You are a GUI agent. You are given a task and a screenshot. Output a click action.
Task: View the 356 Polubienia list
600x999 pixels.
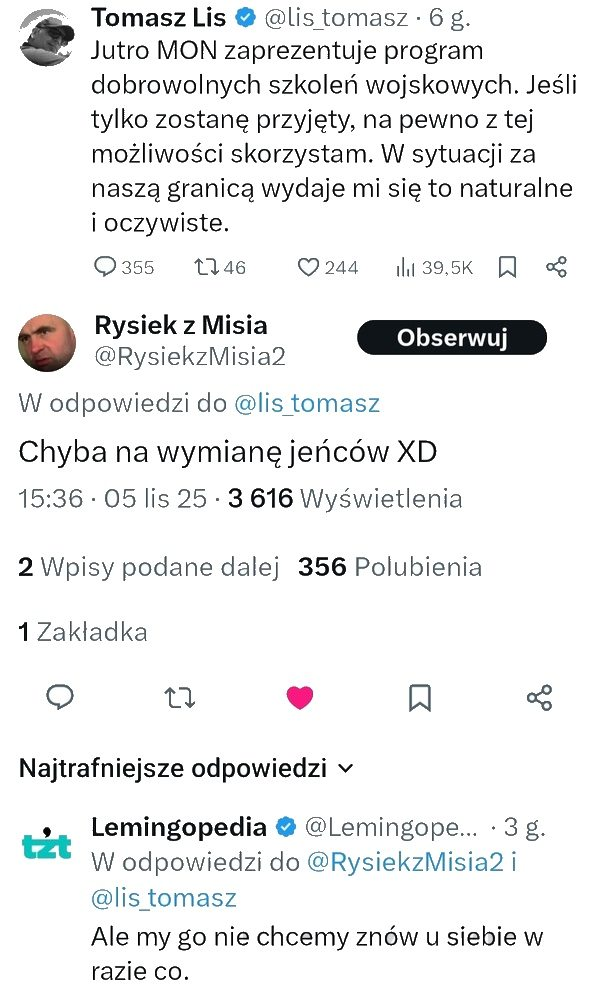[x=389, y=567]
